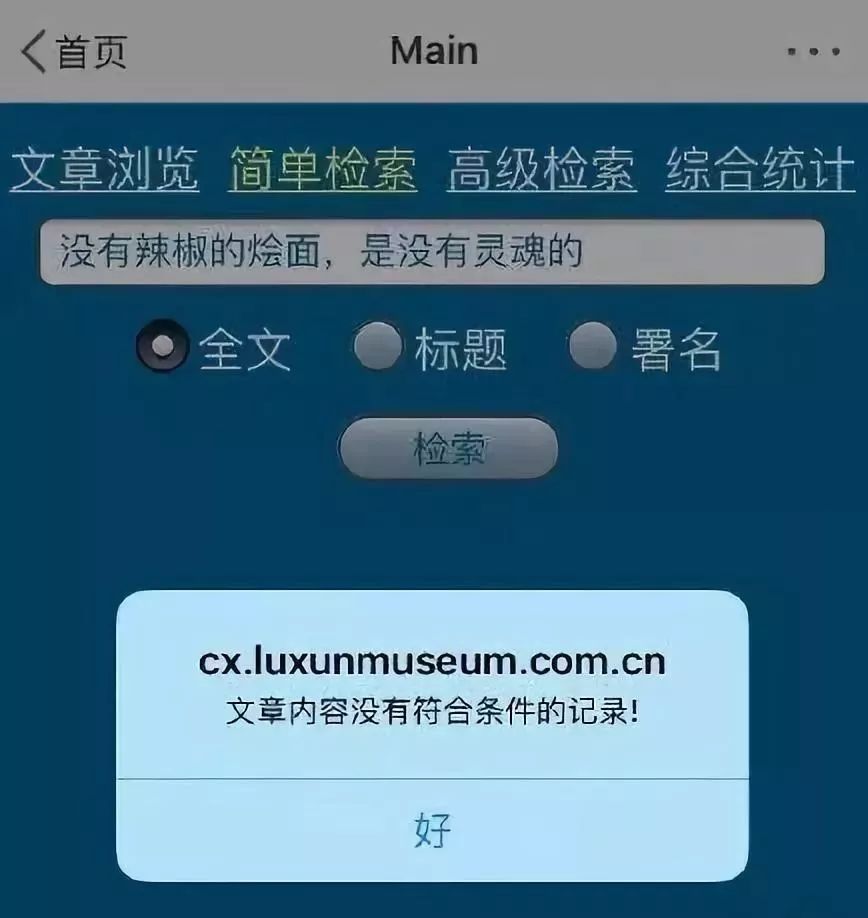This screenshot has height=918, width=868.
Task: Tap the 检索 search button
Action: (448, 448)
